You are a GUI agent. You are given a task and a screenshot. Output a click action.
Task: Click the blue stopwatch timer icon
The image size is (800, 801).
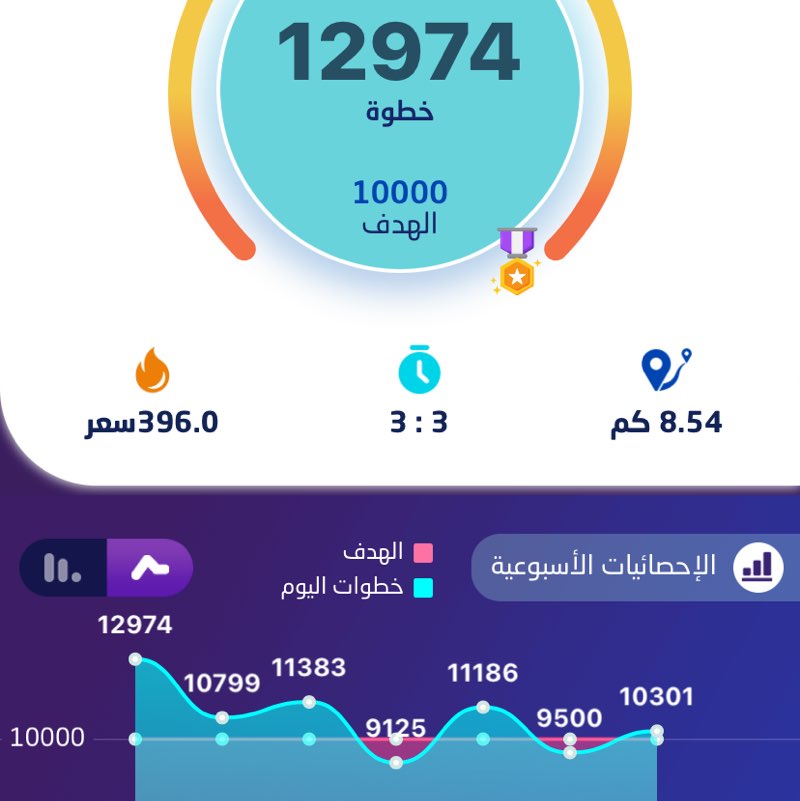coord(421,371)
